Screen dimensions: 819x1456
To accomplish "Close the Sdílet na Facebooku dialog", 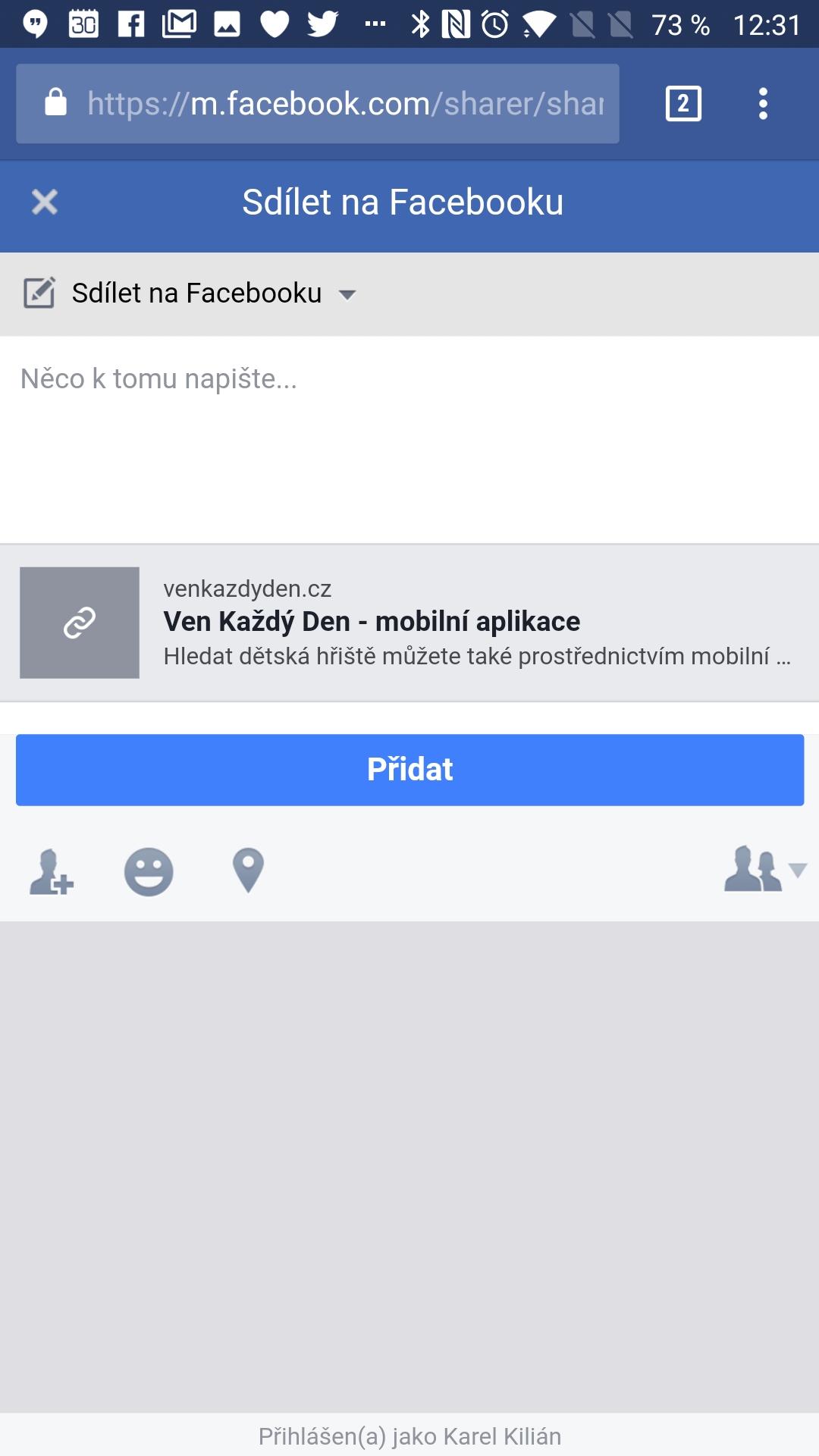I will click(45, 202).
